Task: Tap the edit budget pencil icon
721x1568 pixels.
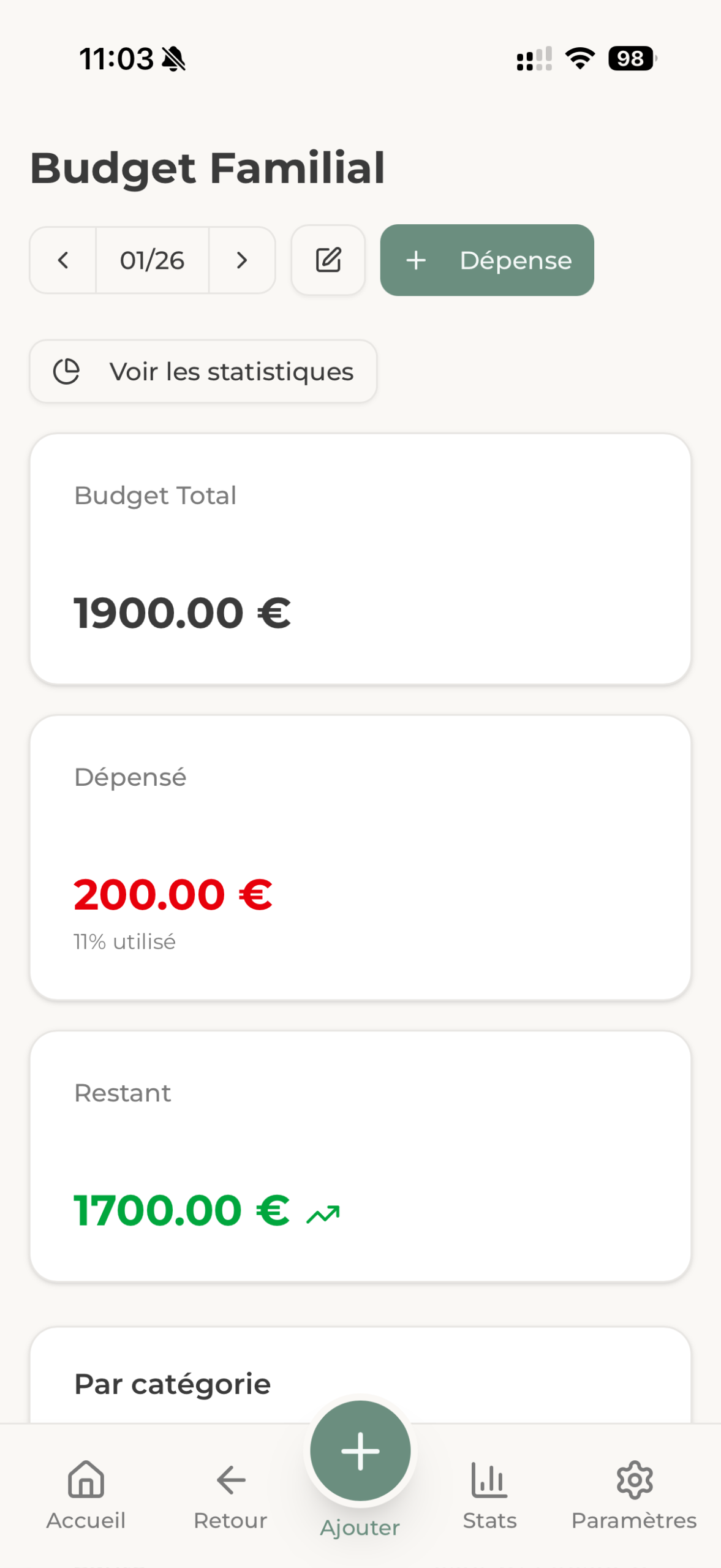Action: (328, 260)
